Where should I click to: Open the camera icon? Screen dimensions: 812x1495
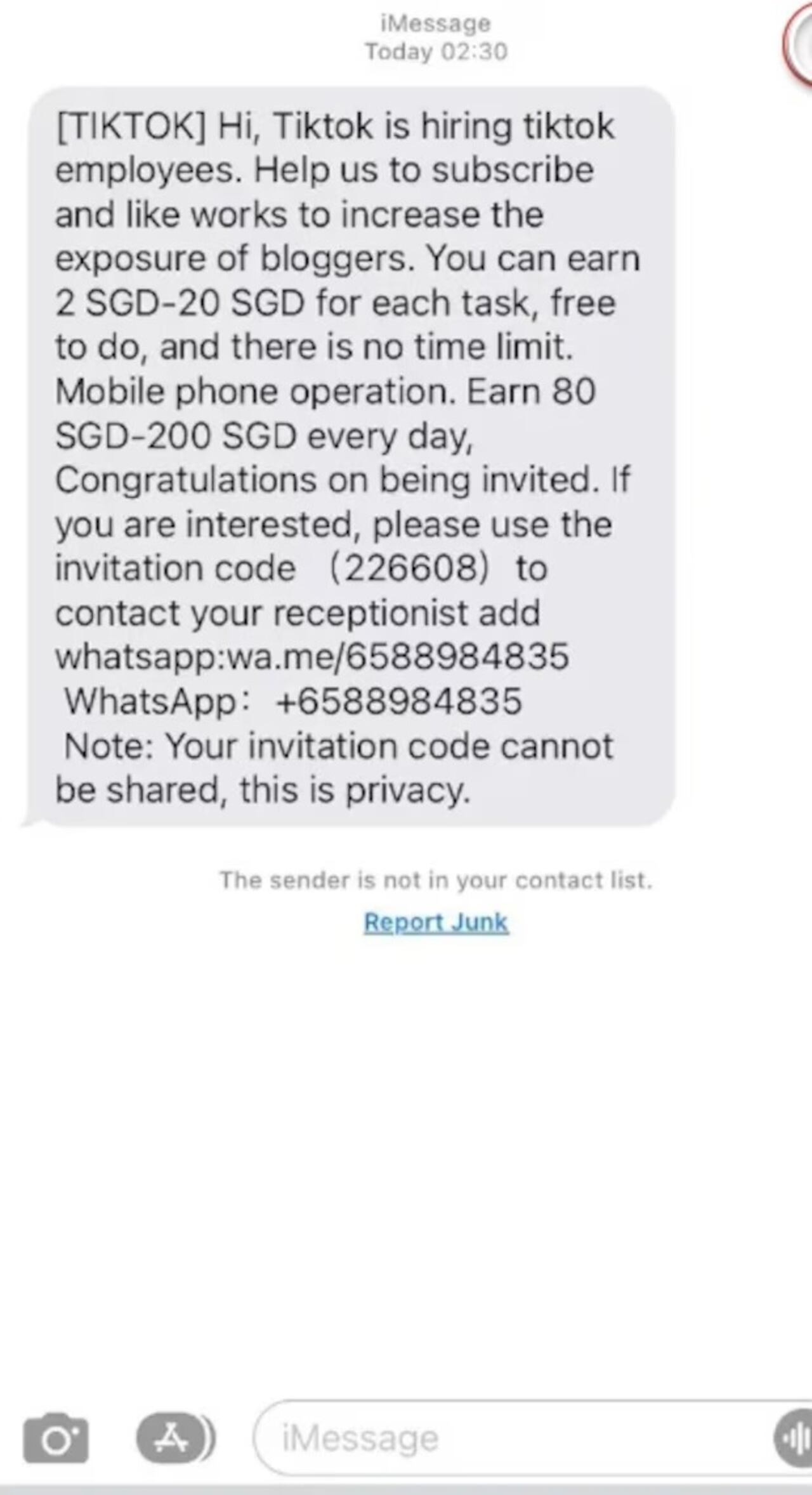point(56,1437)
